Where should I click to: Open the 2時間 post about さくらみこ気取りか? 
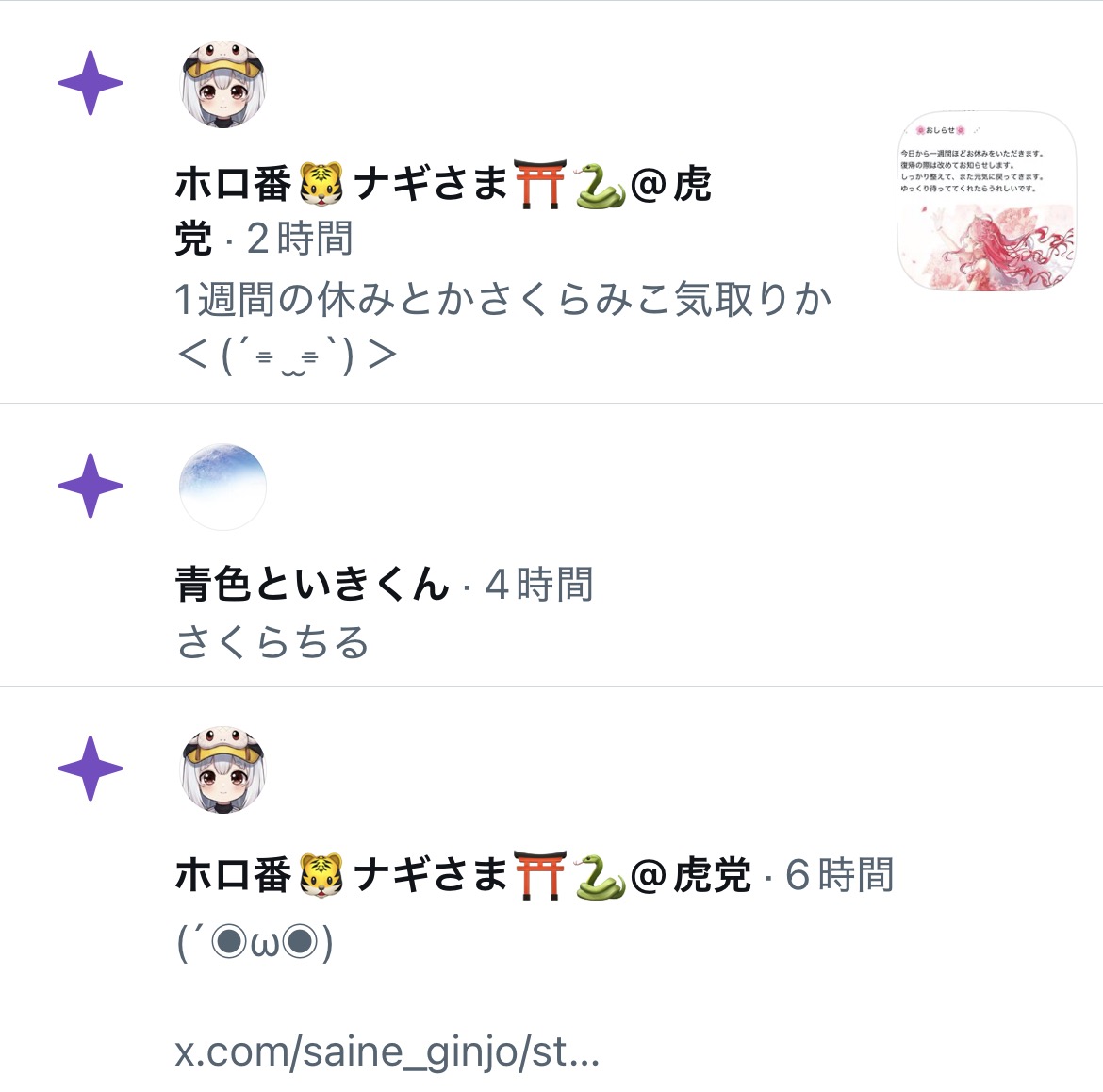[x=503, y=300]
